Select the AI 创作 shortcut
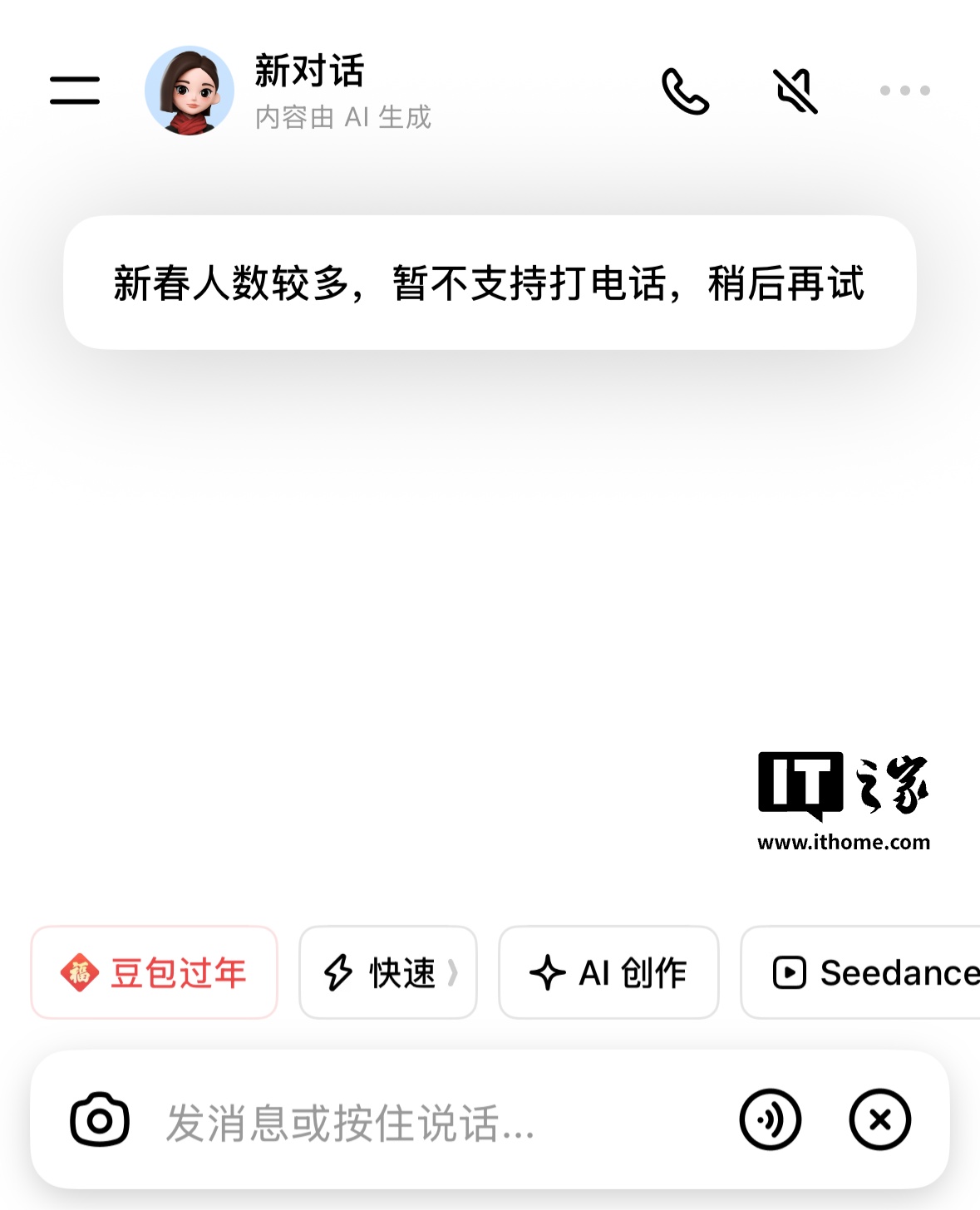Screen dimensions: 980x1210 tap(608, 972)
